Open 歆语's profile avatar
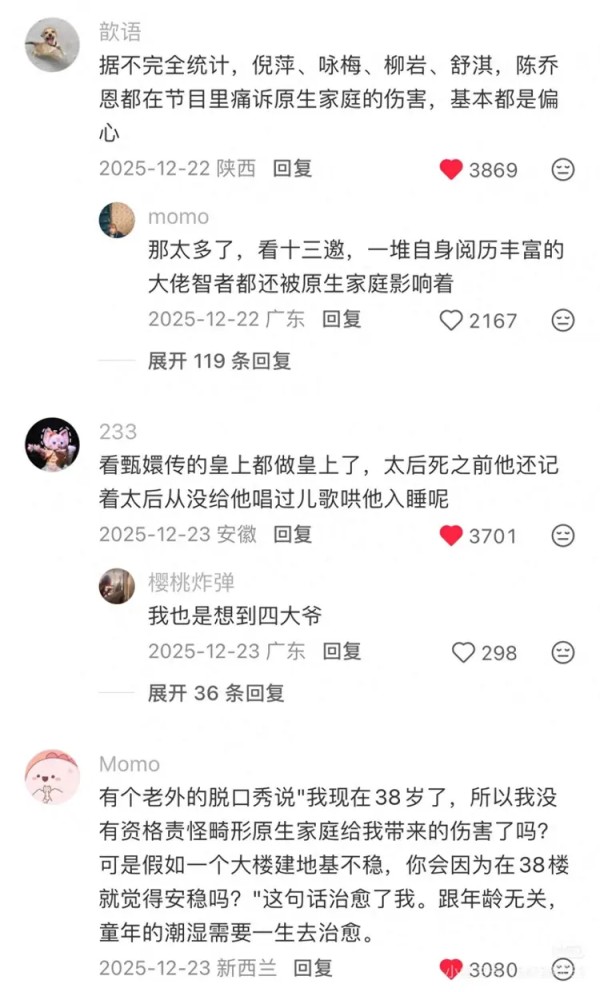 coord(51,46)
